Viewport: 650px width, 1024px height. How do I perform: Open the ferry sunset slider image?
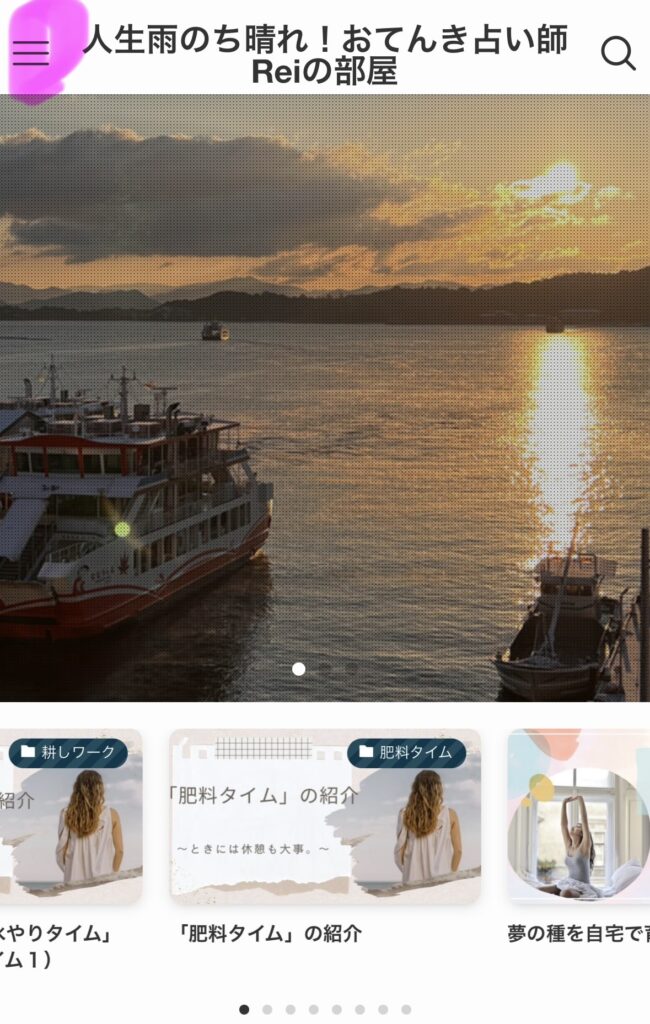[x=325, y=400]
